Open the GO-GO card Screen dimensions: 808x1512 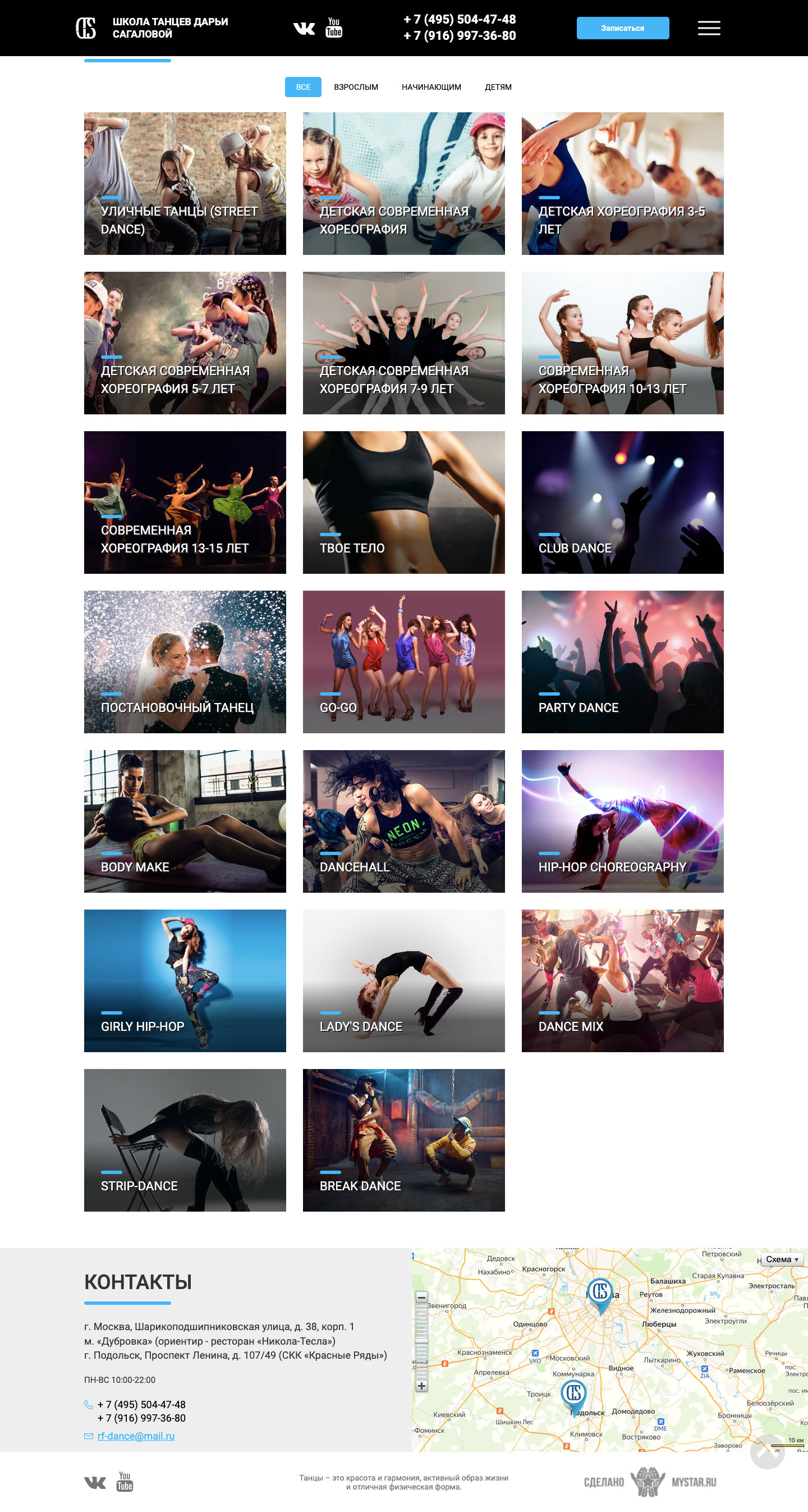pyautogui.click(x=403, y=661)
